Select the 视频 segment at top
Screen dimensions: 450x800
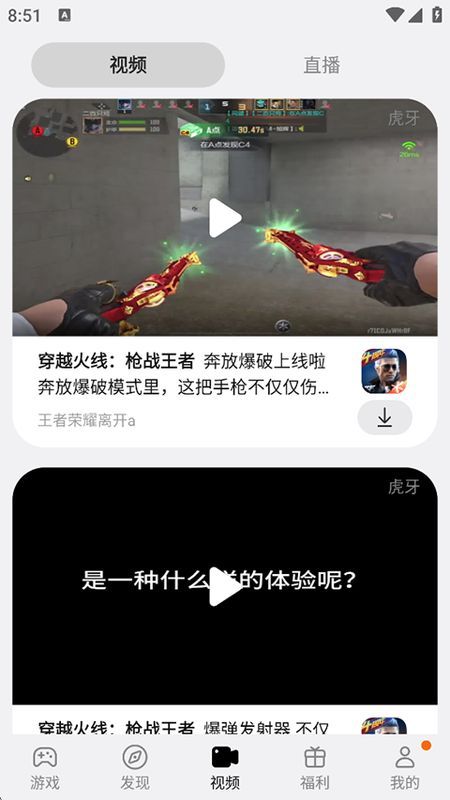click(x=128, y=65)
